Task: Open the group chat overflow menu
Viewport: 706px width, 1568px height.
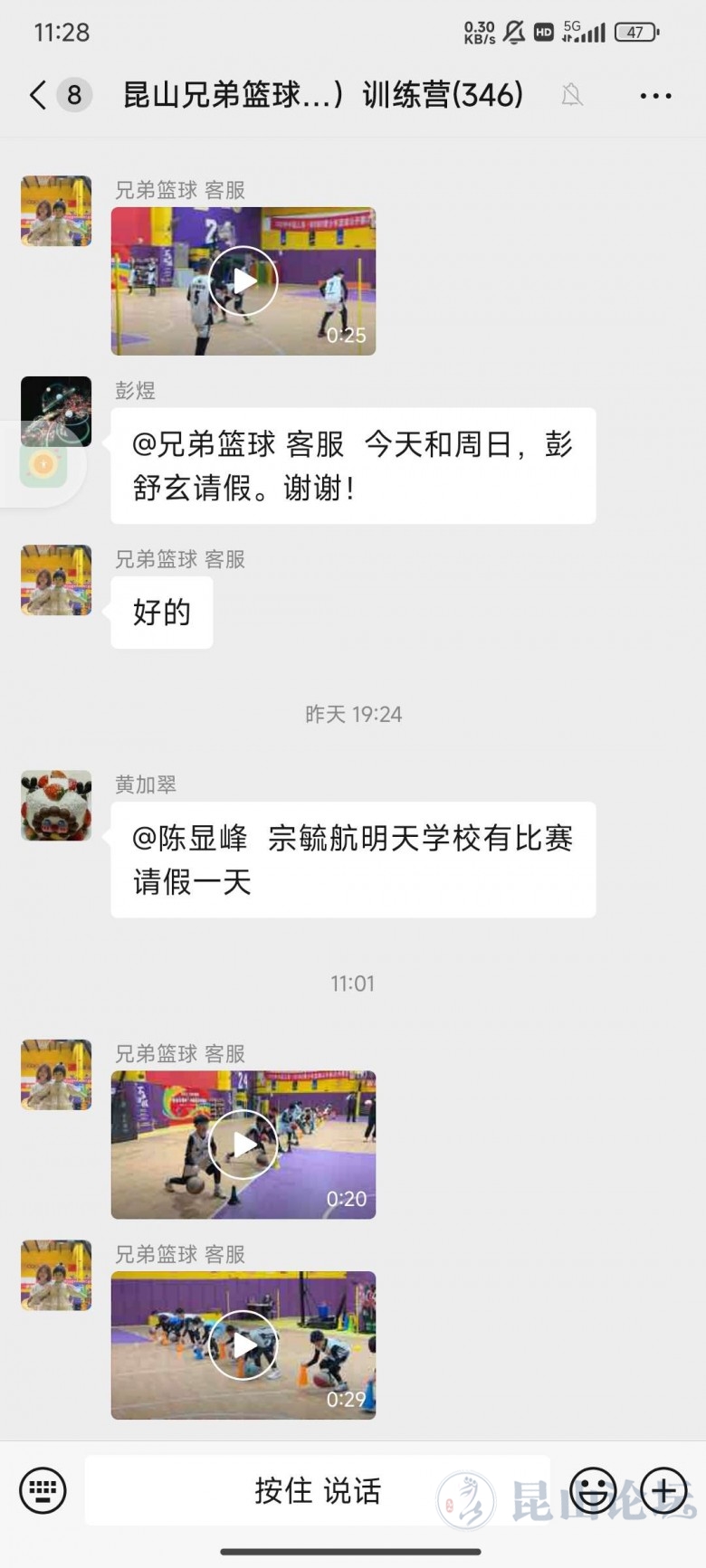Action: [655, 96]
